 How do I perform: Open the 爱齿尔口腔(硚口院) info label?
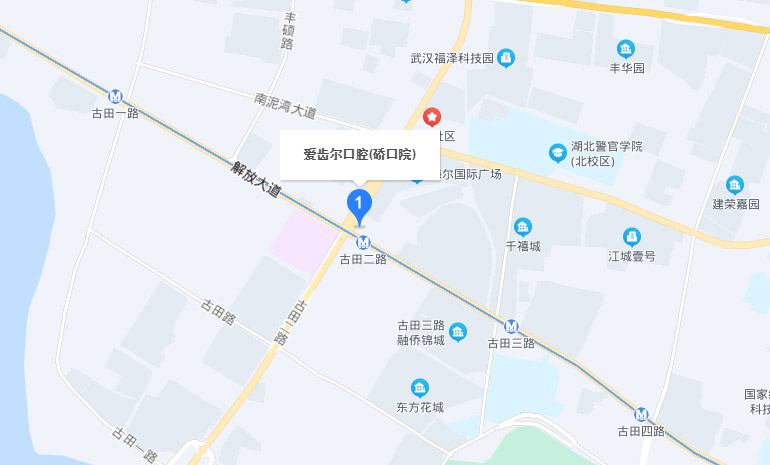tap(359, 155)
